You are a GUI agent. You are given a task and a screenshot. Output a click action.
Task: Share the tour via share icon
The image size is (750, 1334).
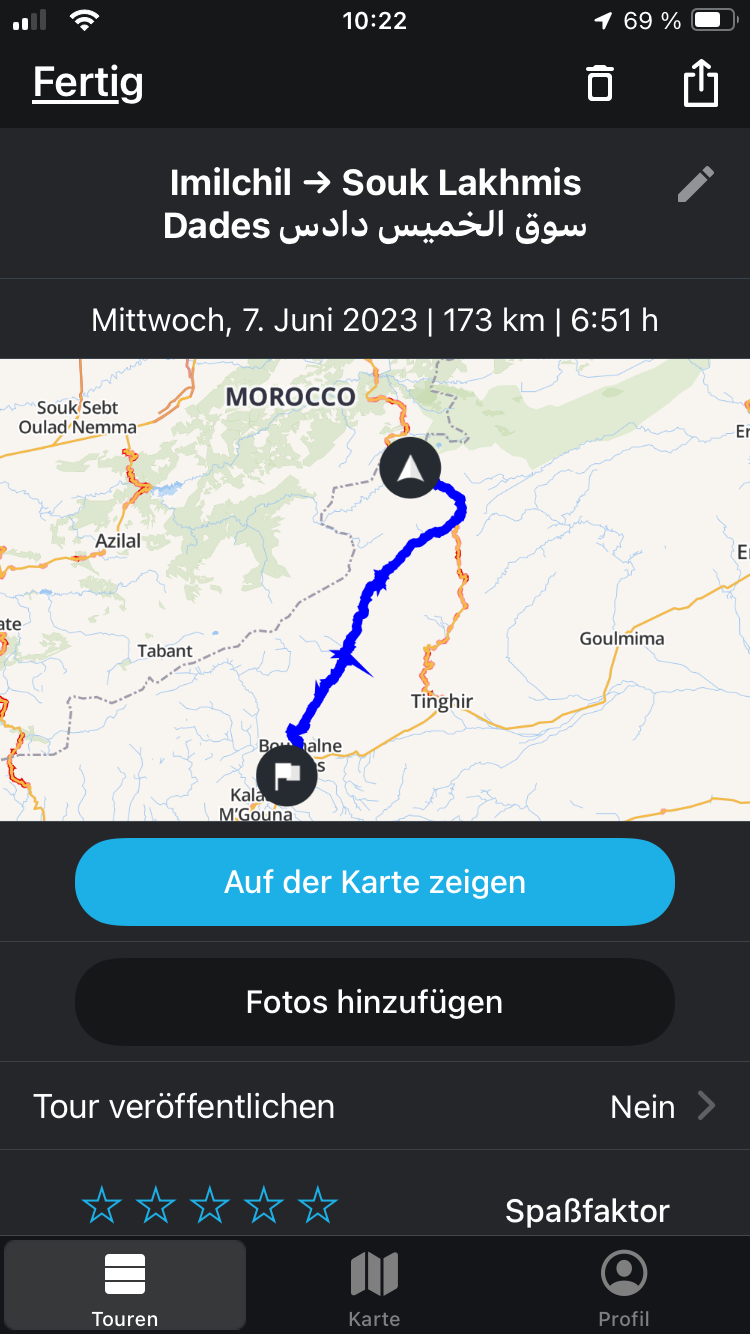[x=701, y=82]
